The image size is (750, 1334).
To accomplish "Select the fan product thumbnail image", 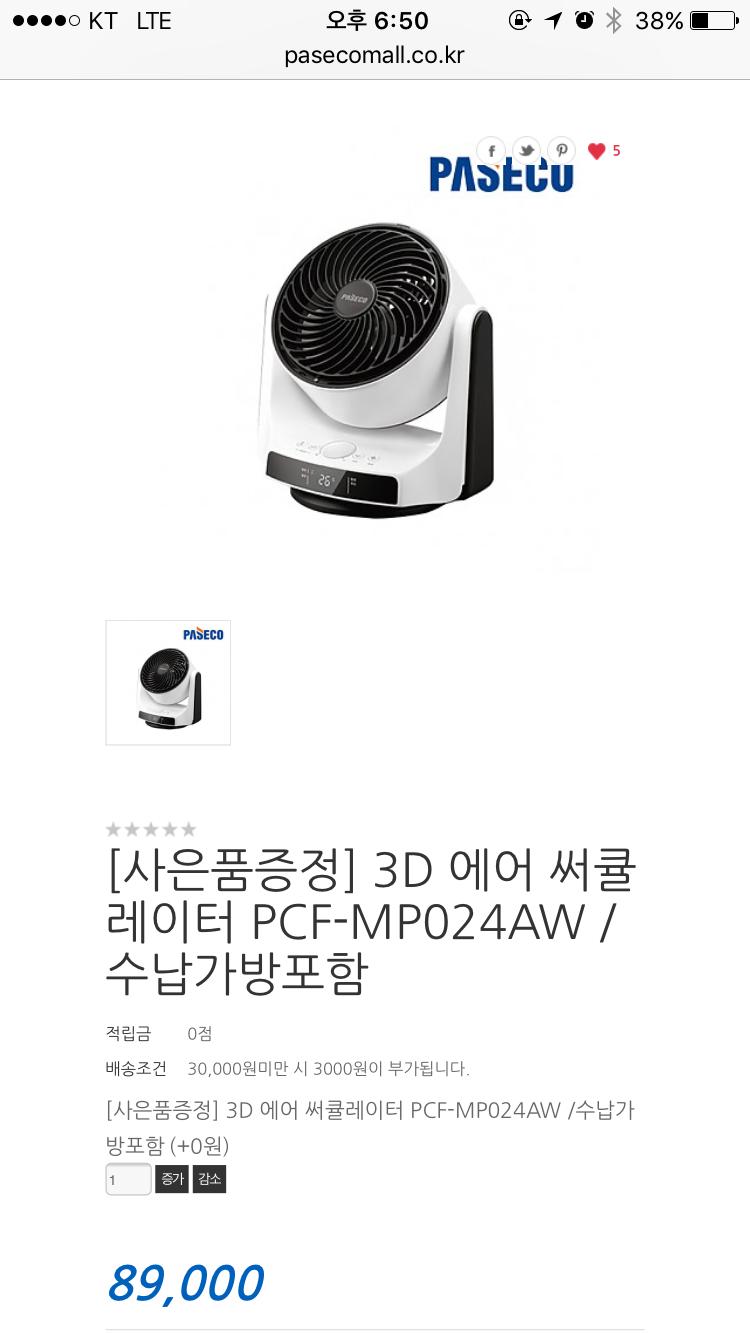I will point(168,683).
